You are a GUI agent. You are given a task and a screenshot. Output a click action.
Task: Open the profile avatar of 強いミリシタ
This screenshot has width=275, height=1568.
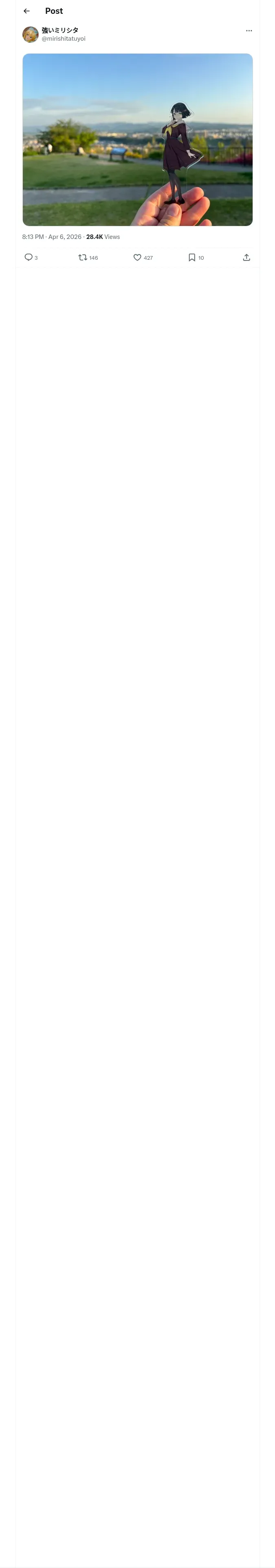click(31, 35)
